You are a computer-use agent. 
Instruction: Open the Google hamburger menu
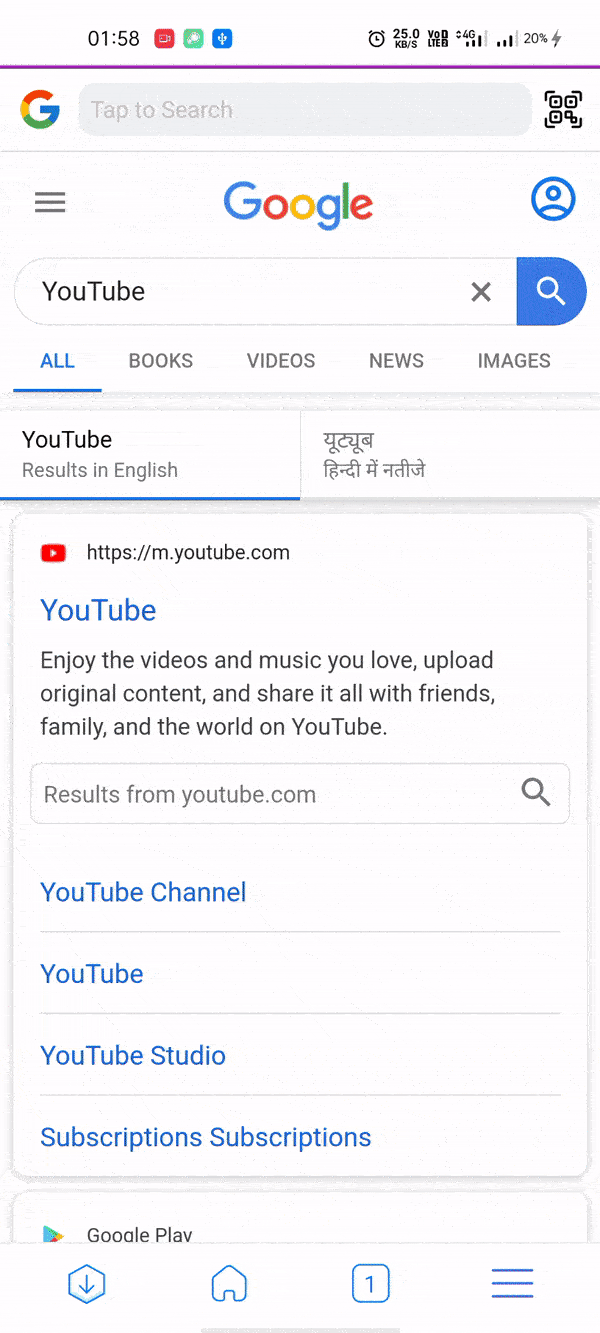click(x=50, y=203)
